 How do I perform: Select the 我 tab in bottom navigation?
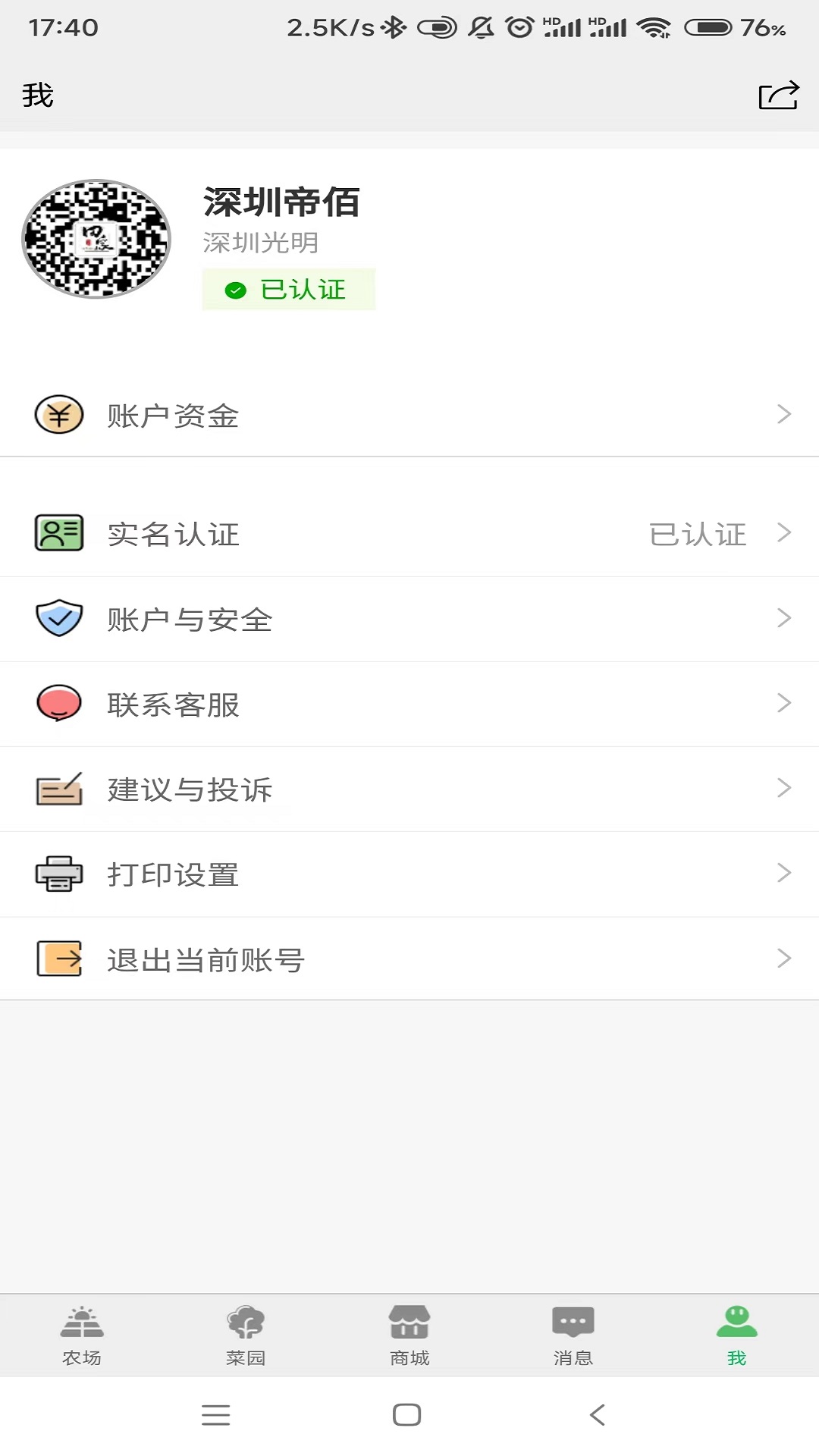coord(736,1335)
